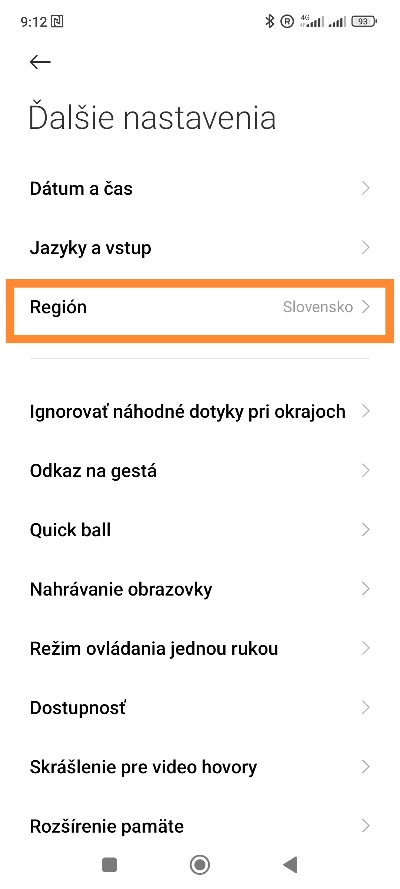Open Ignorovať náhodné dotyky pri okrajoch
The width and height of the screenshot is (400, 889).
coord(200,411)
